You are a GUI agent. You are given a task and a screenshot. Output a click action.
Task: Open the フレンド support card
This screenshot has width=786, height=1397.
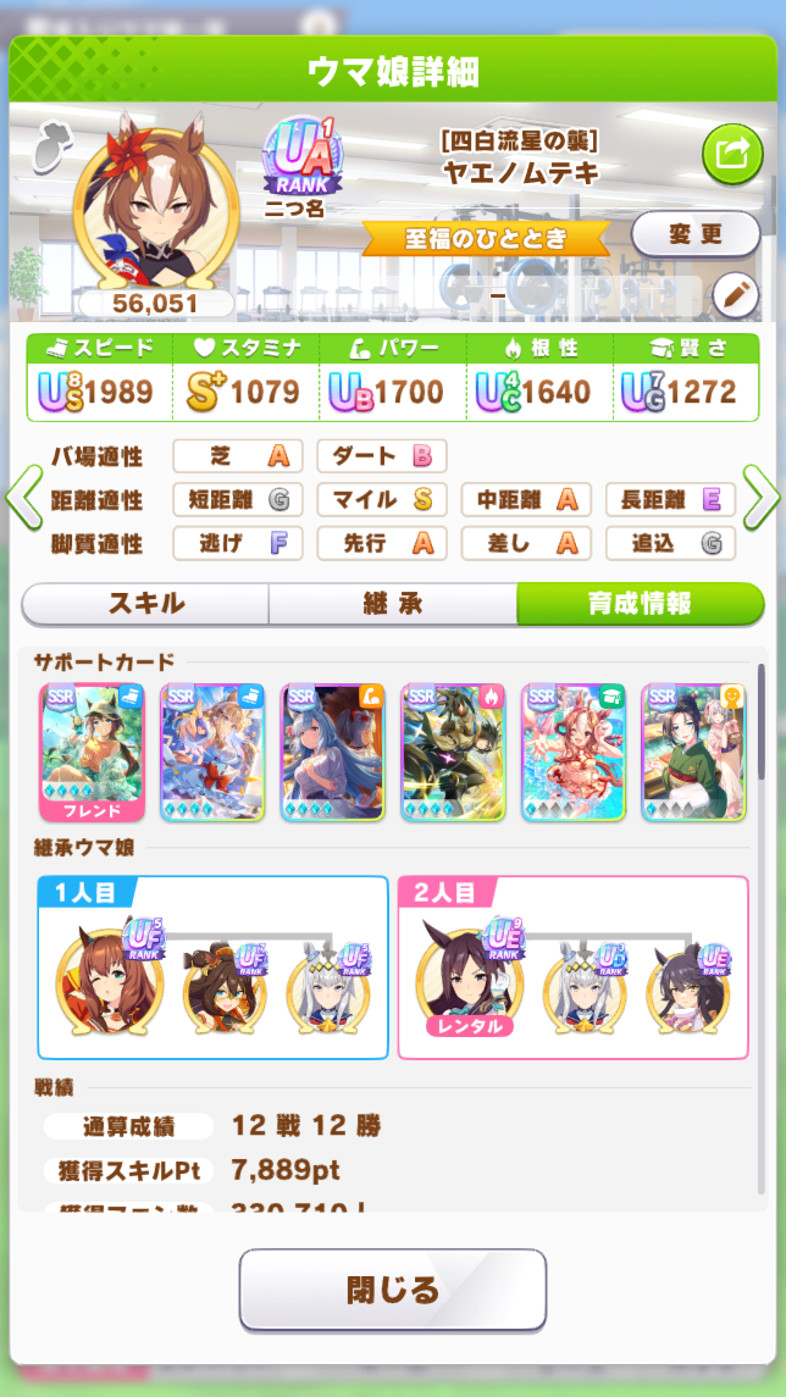(x=92, y=752)
